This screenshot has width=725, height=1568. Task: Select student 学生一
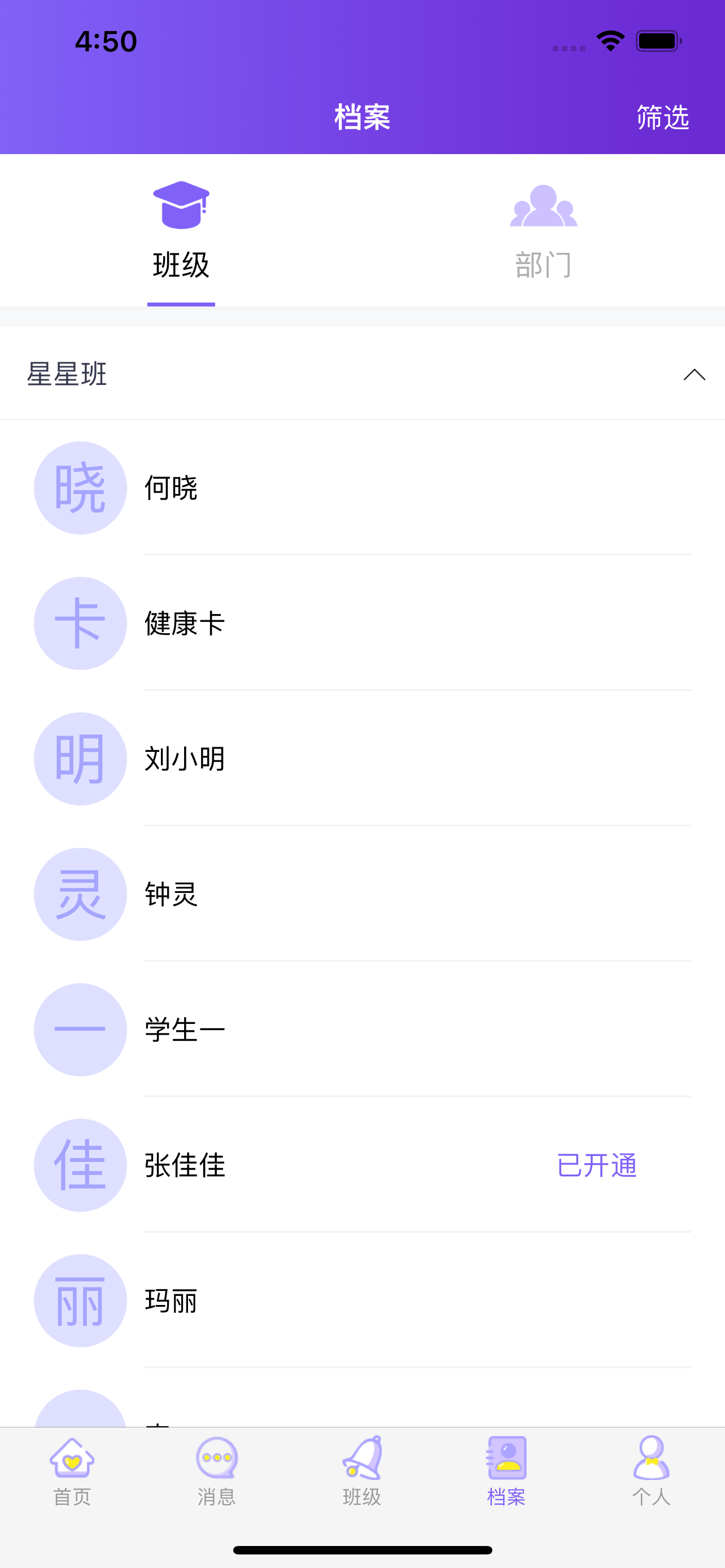tap(362, 1030)
